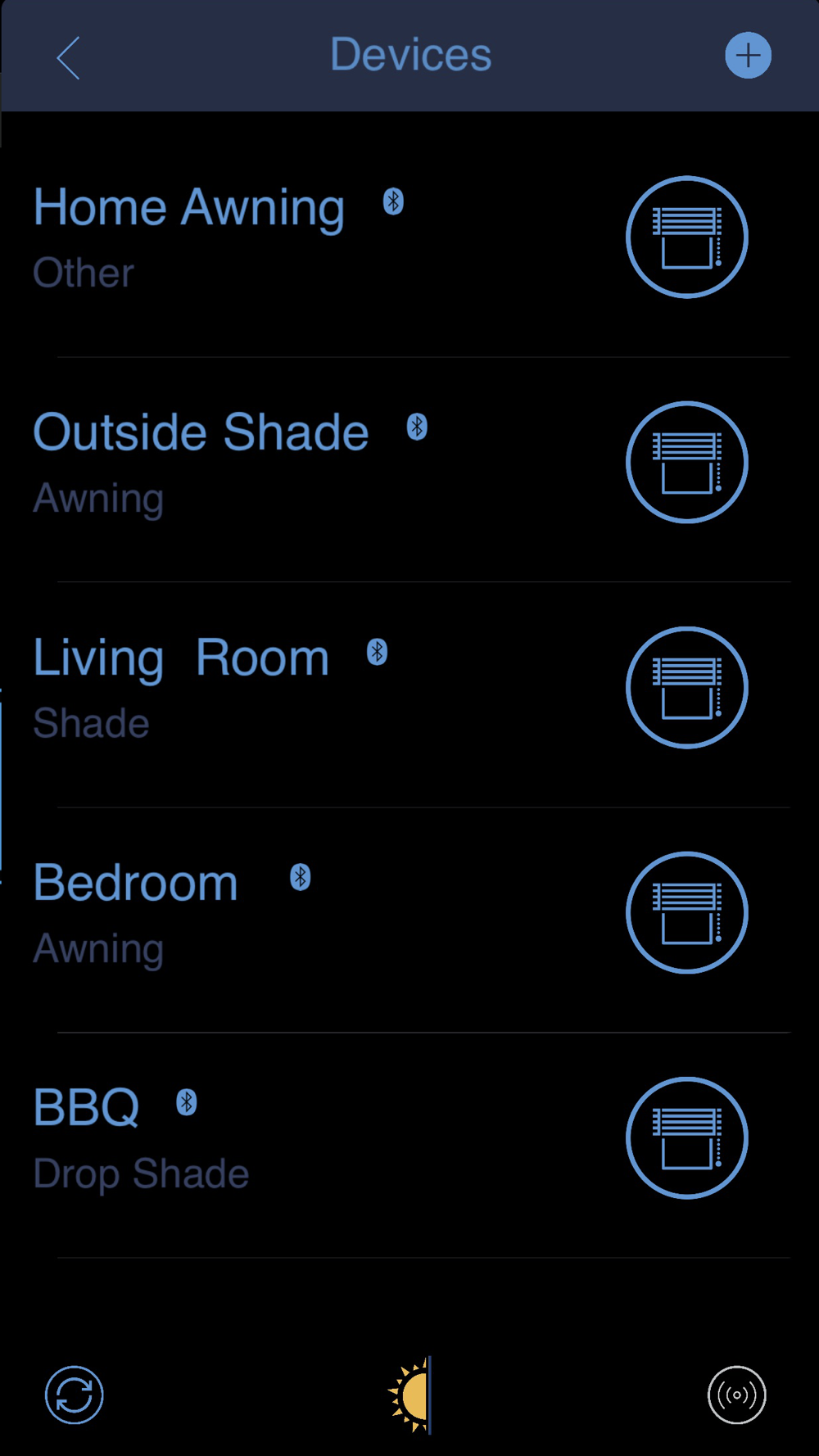
Task: Go back from Devices screen
Action: [x=69, y=57]
